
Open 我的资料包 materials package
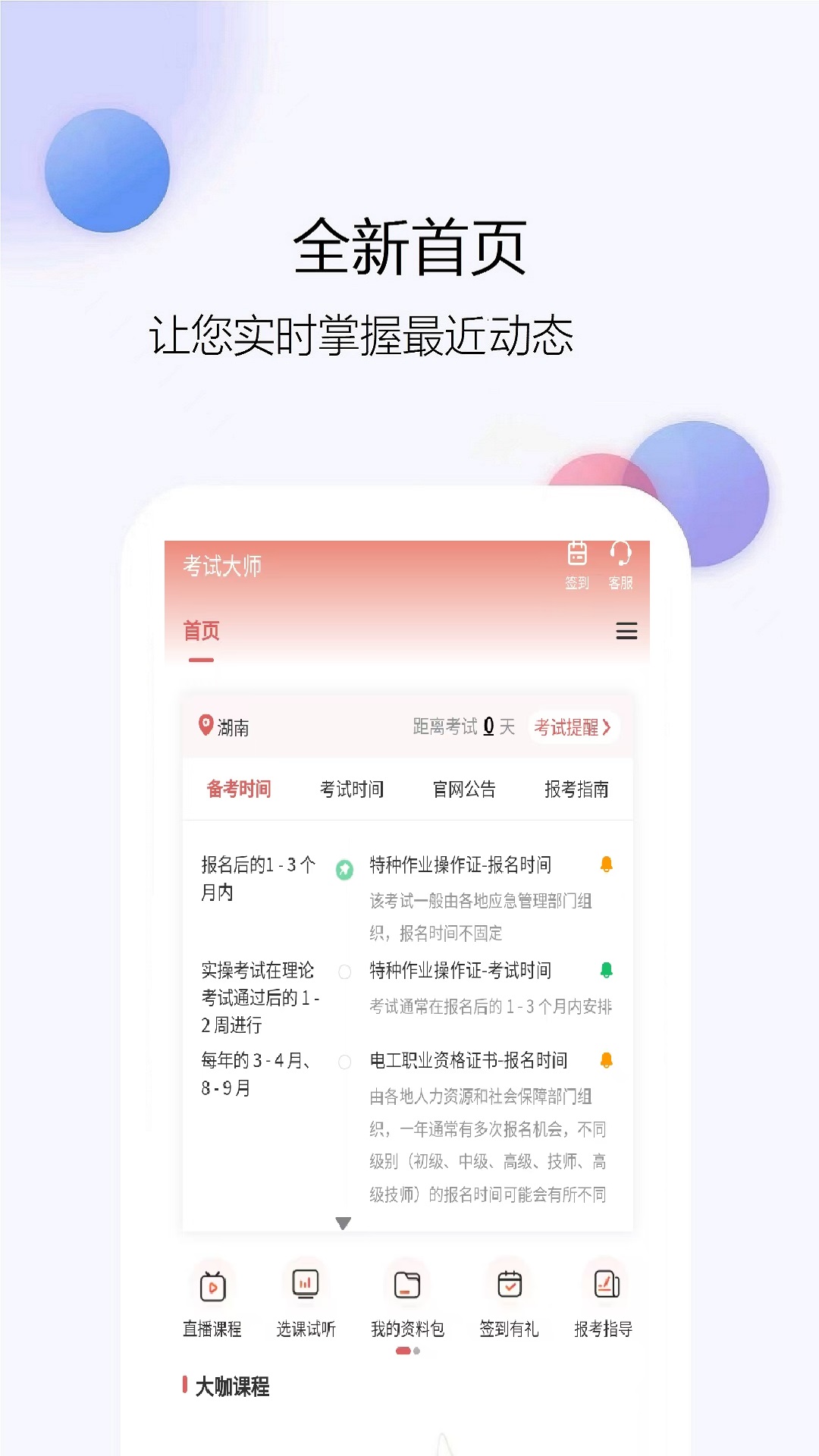tap(407, 1289)
